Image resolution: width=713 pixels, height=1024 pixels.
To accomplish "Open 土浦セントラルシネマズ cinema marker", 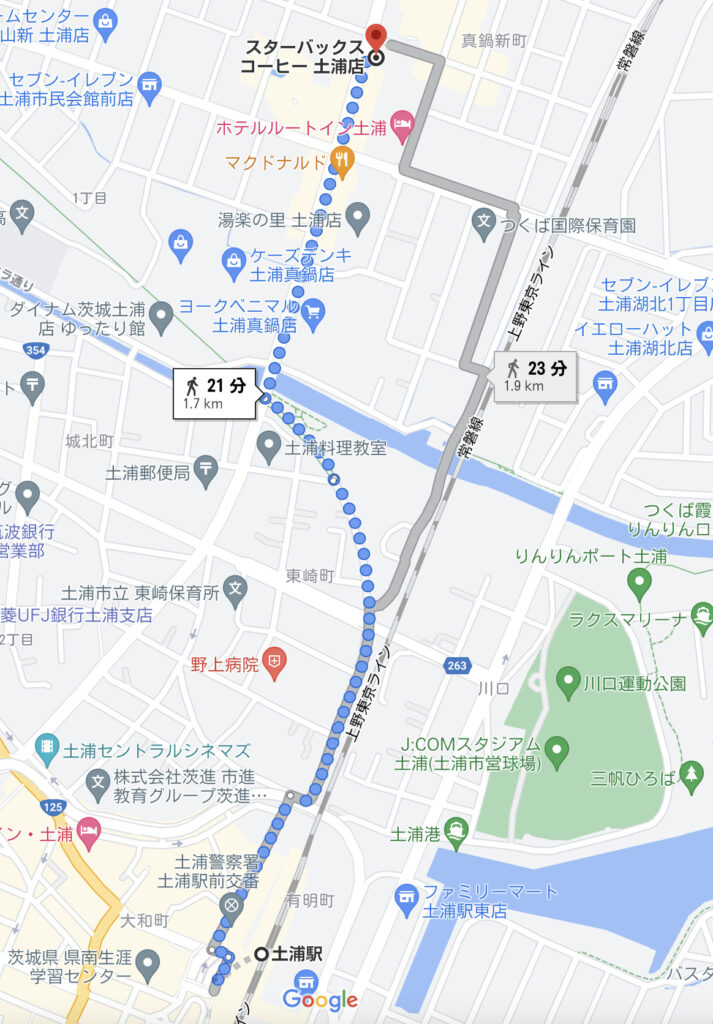I will coord(47,747).
